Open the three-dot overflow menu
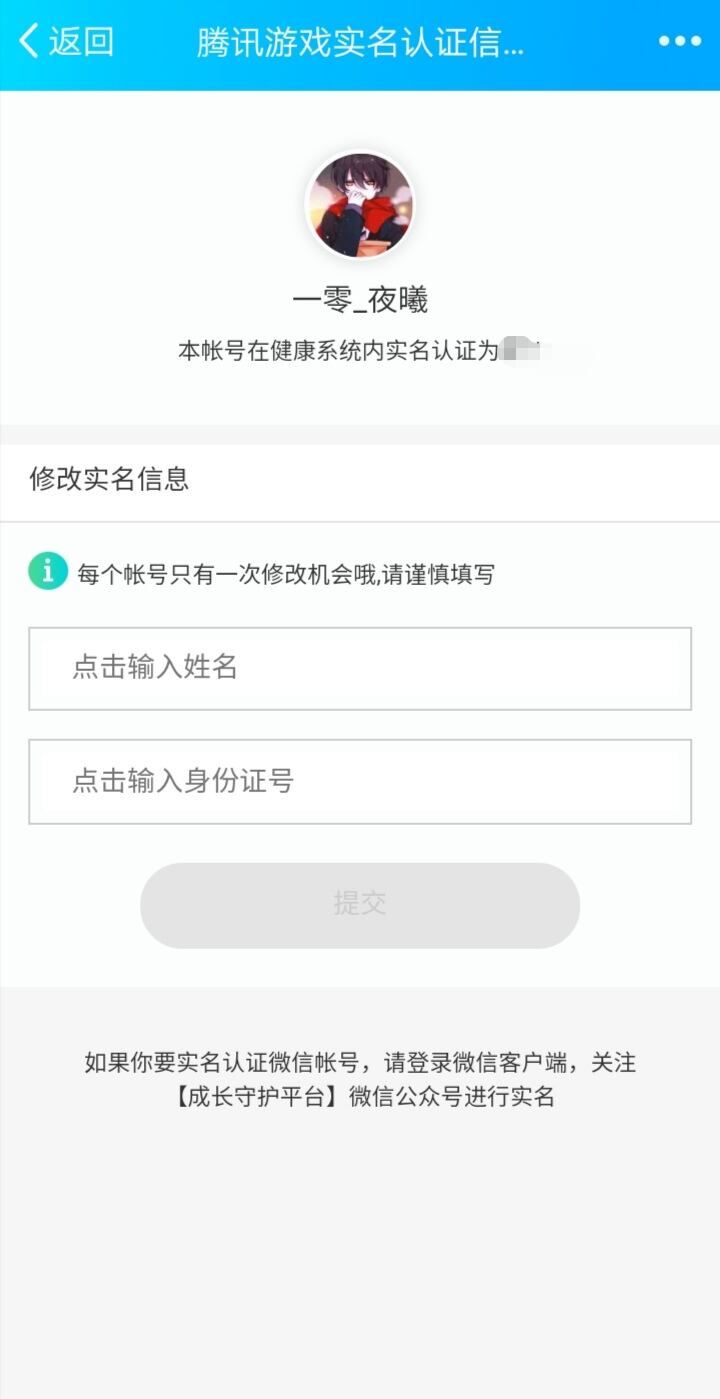Screen dimensions: 720x1399 [x=679, y=42]
